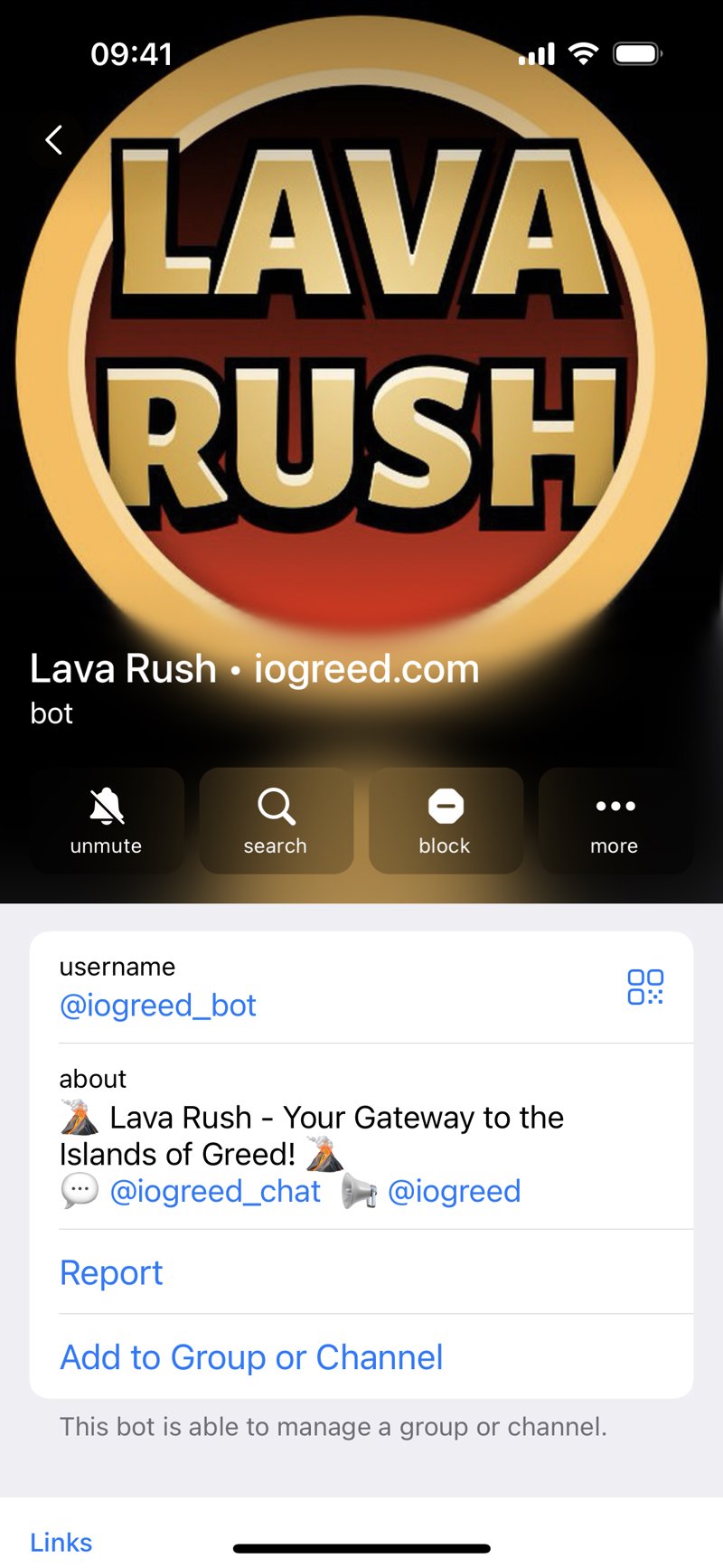Tap the battery indicator

637,53
